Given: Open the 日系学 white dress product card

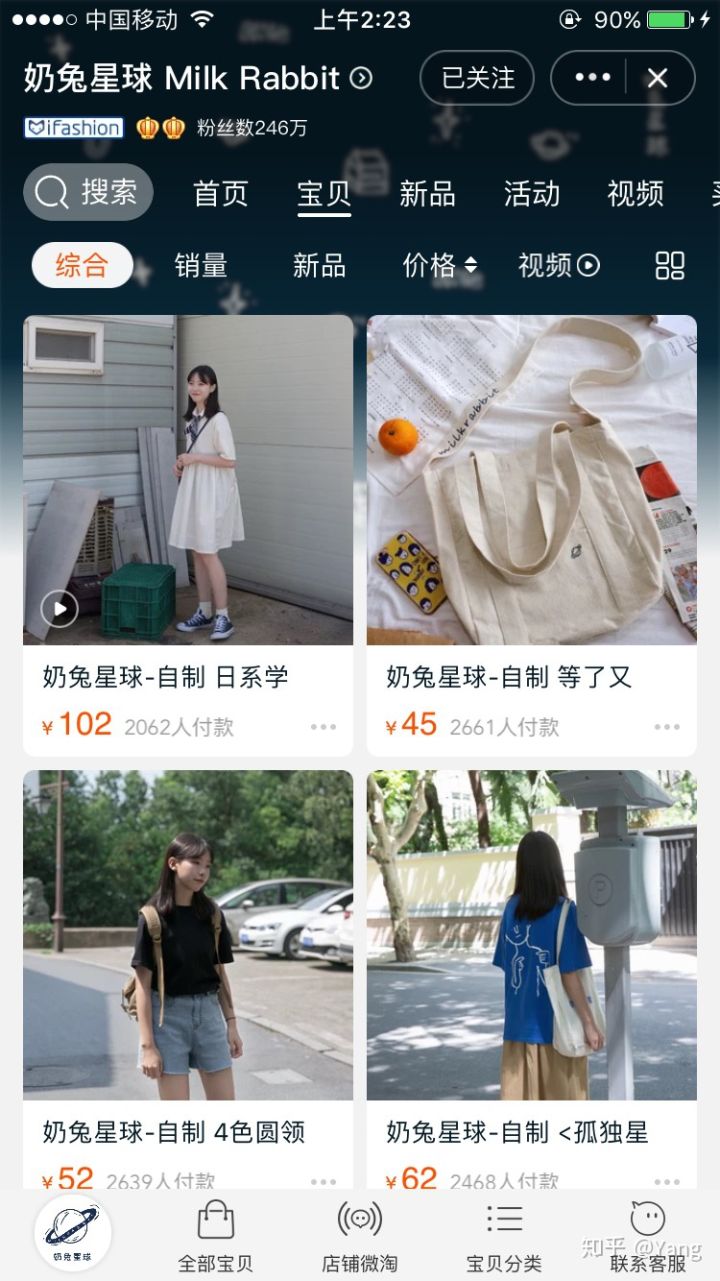Looking at the screenshot, I should 188,480.
